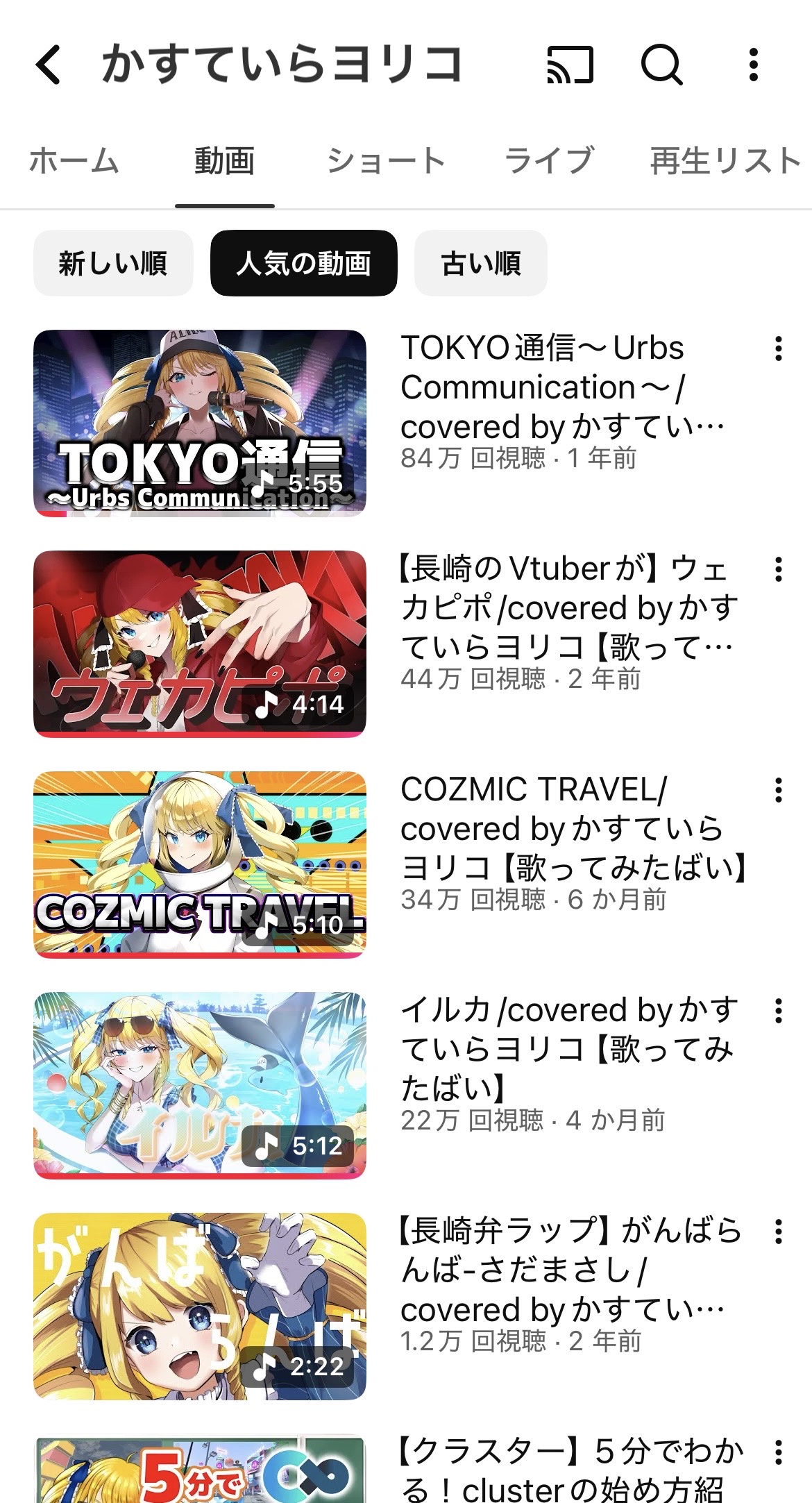Show options menu for イルカ video
The height and width of the screenshot is (1503, 812).
click(779, 1011)
